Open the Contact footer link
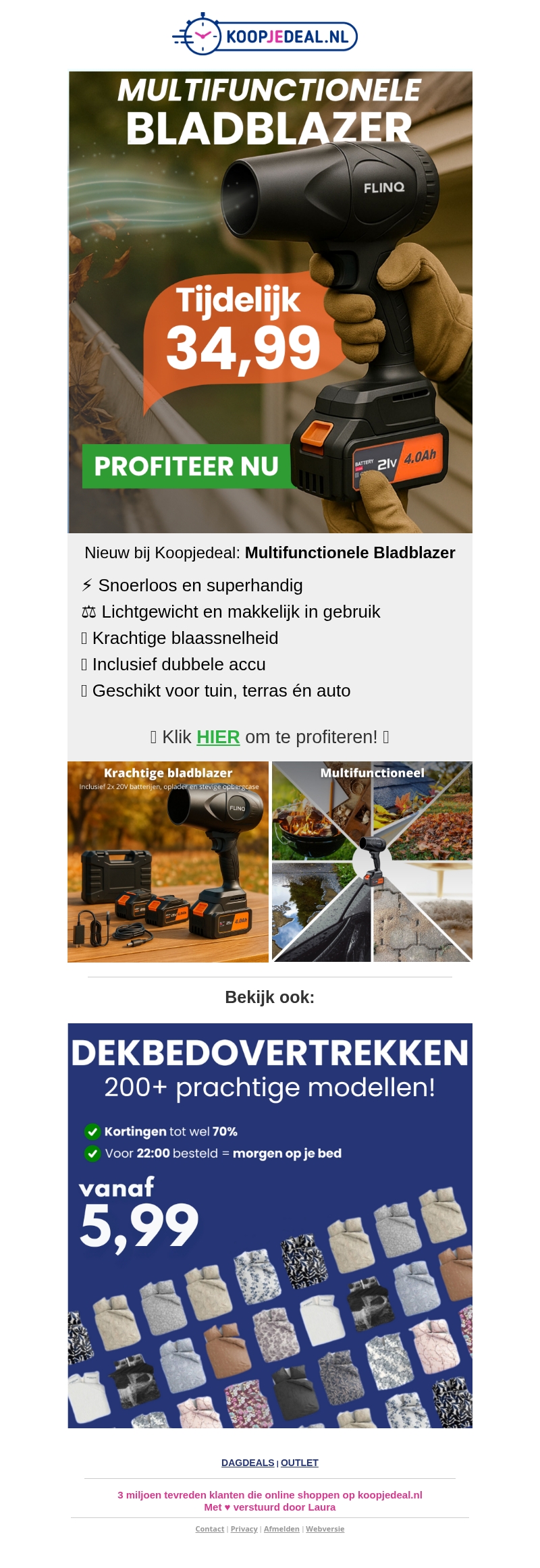 pos(210,1529)
